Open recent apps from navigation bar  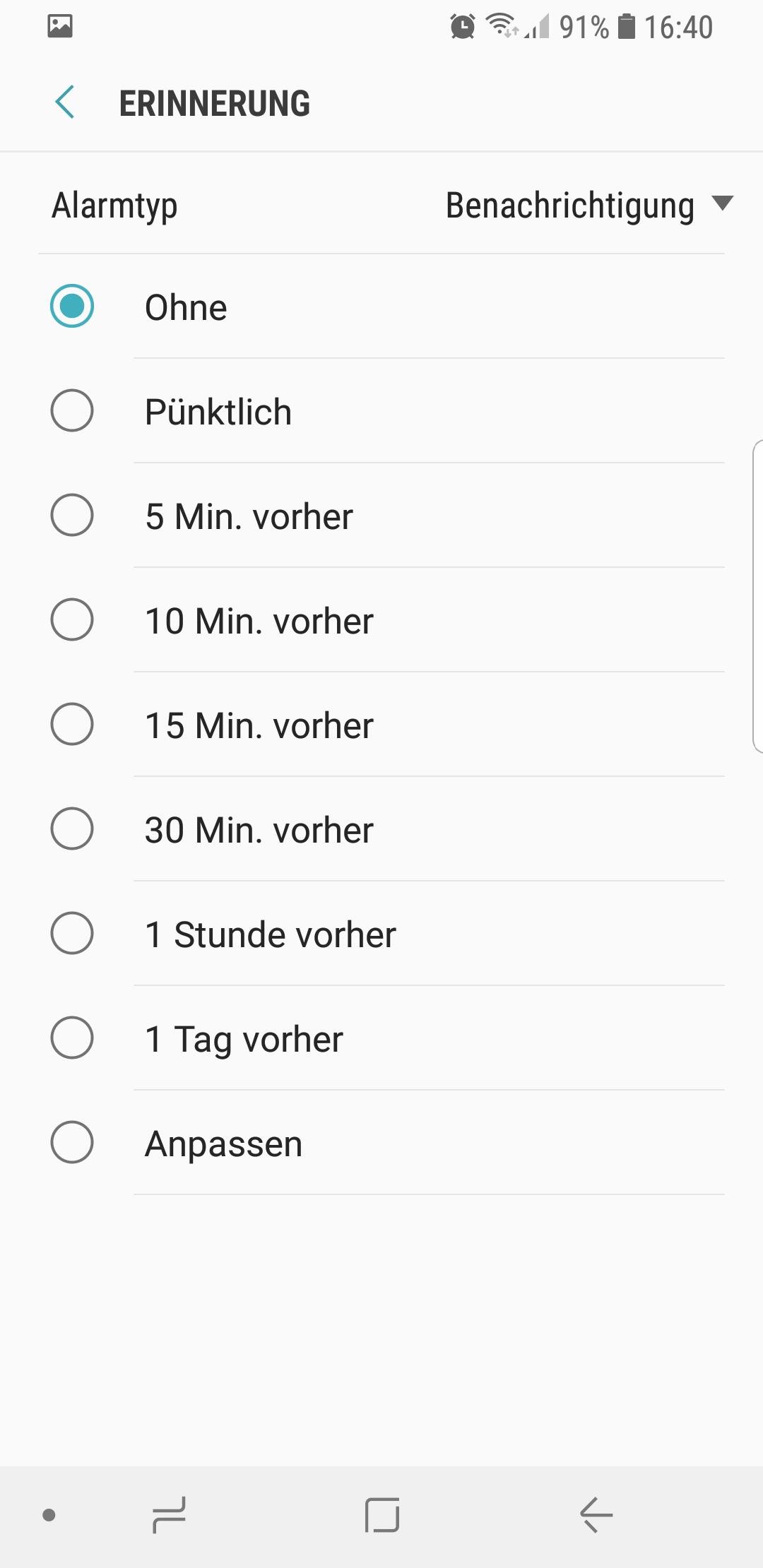point(169,1515)
